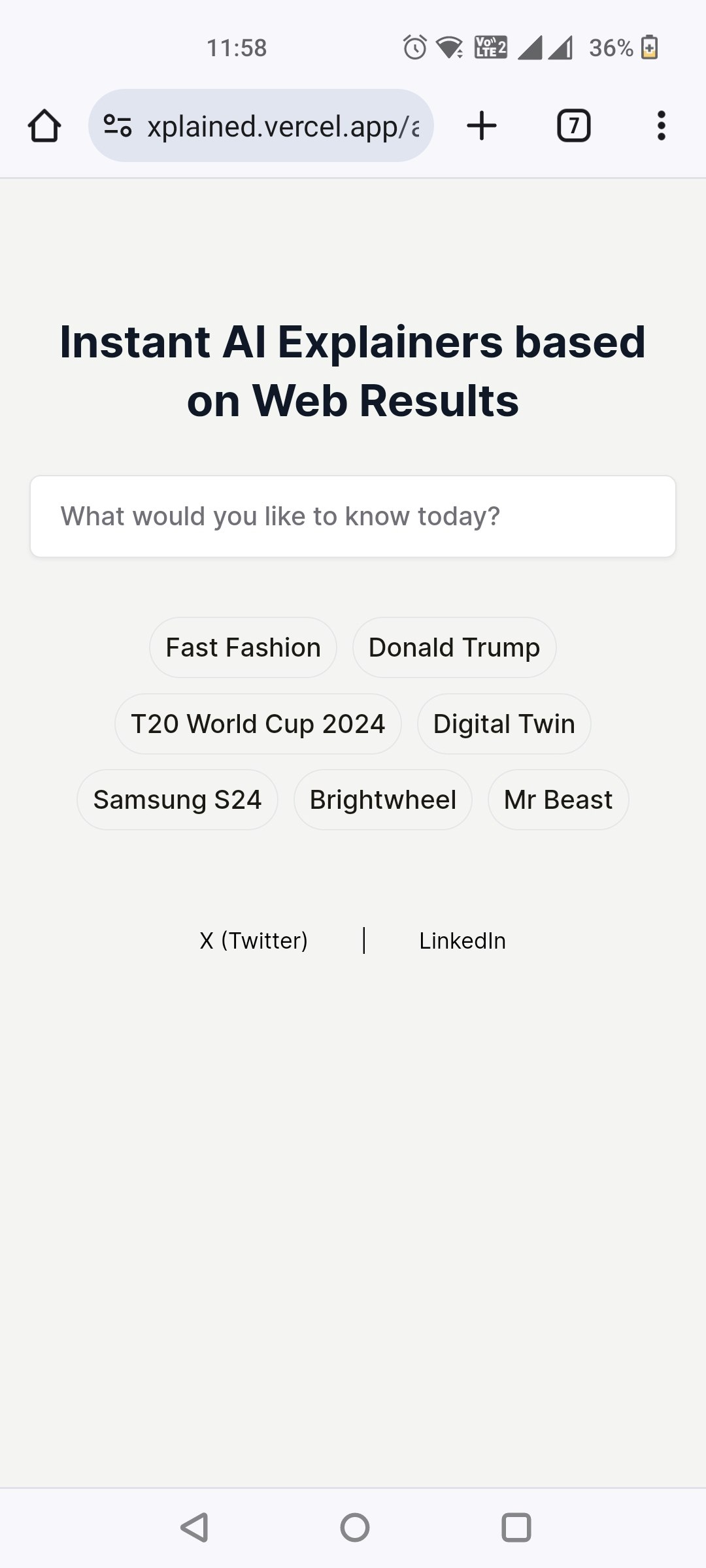The height and width of the screenshot is (1568, 706).
Task: Select the Fast Fashion chip
Action: pos(243,647)
